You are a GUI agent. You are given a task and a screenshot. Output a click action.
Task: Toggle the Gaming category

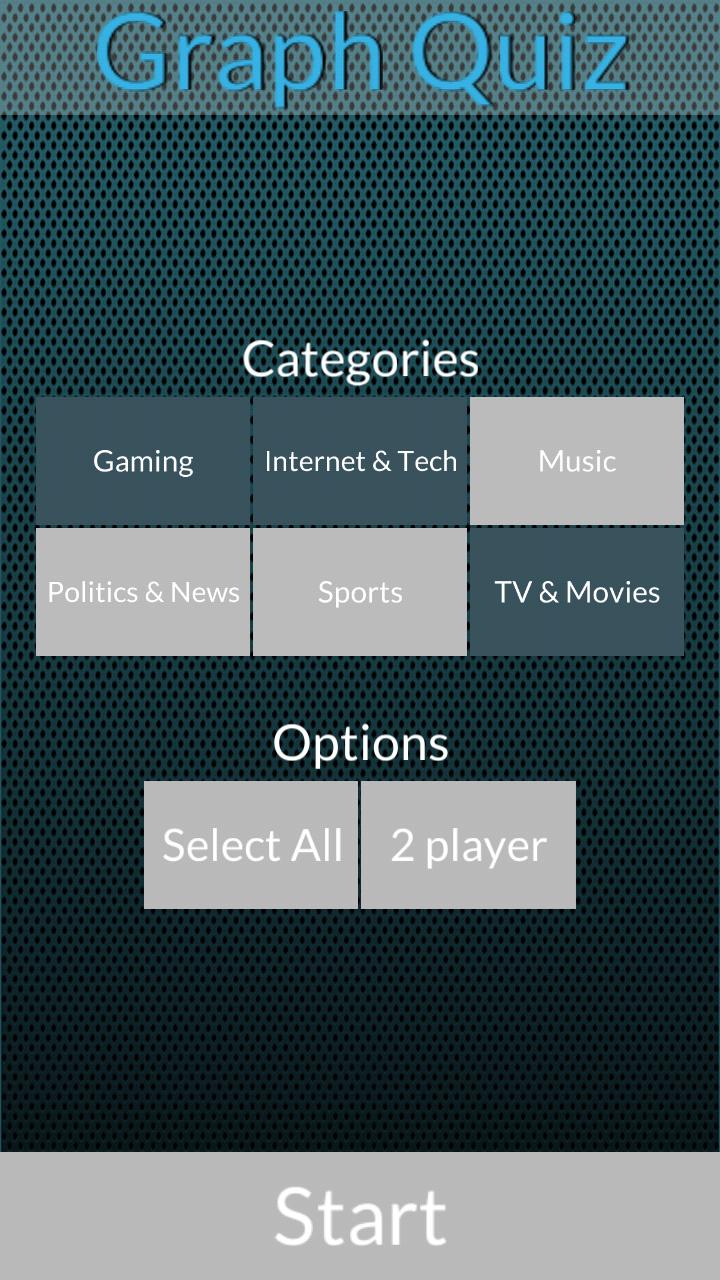coord(143,461)
